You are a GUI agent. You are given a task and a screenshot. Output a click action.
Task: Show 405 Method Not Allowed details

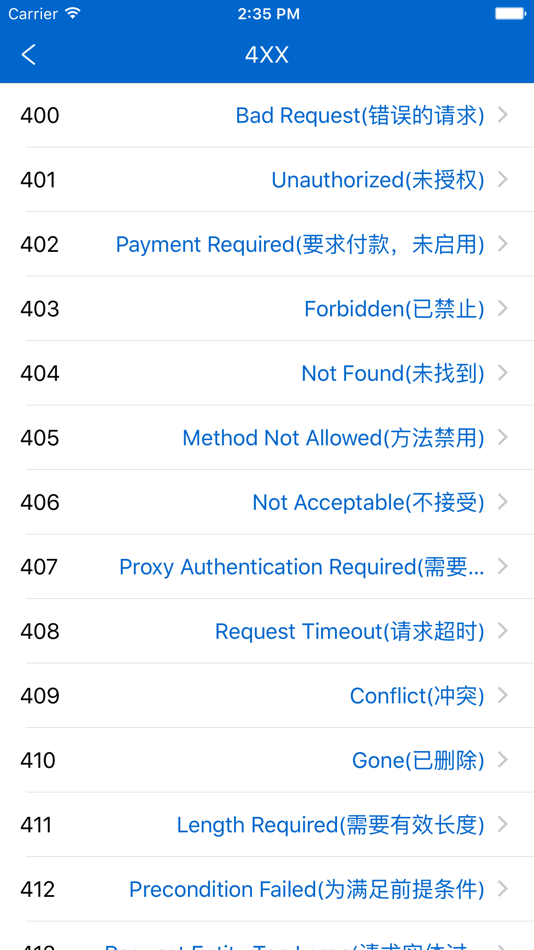[267, 437]
